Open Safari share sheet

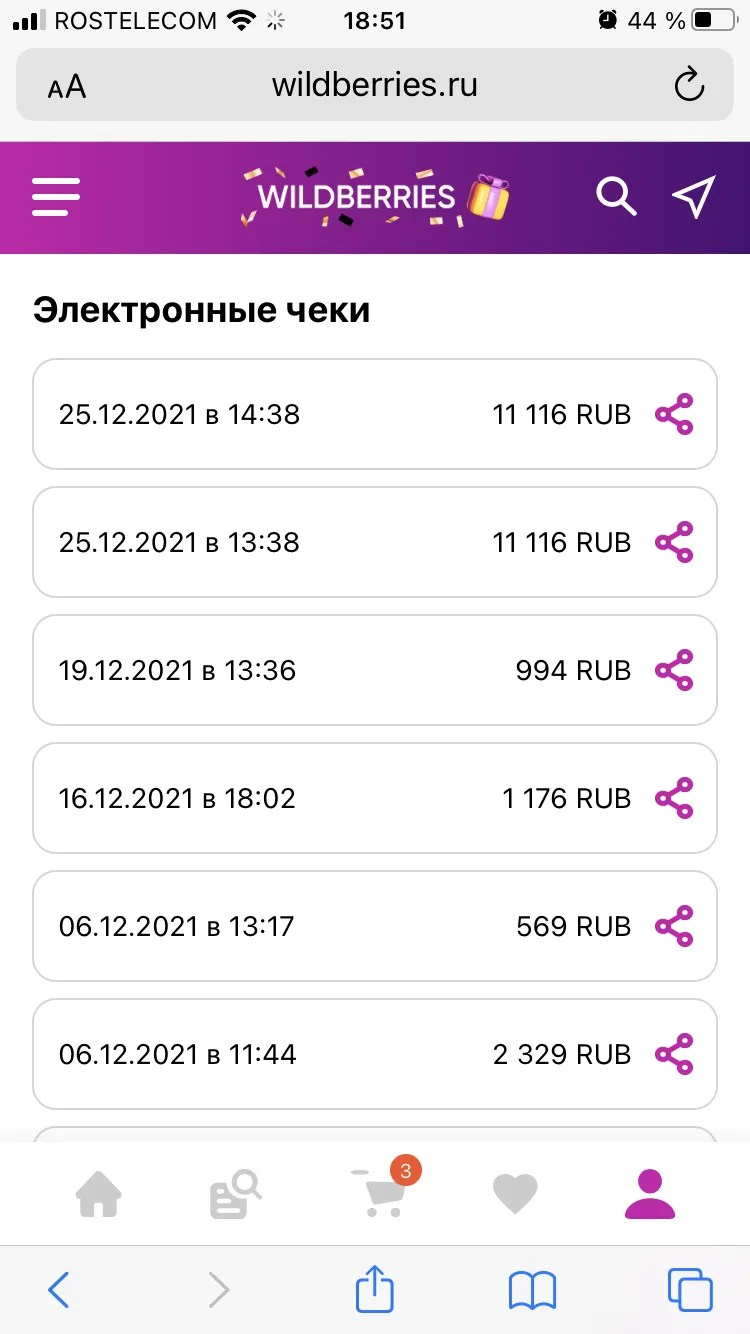coord(375,1287)
